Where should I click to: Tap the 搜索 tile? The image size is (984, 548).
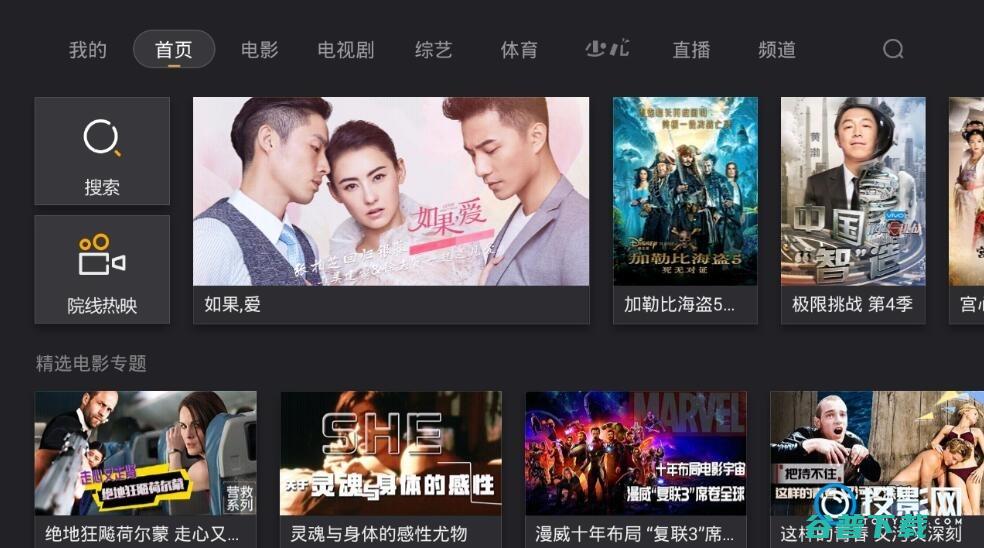click(x=102, y=151)
